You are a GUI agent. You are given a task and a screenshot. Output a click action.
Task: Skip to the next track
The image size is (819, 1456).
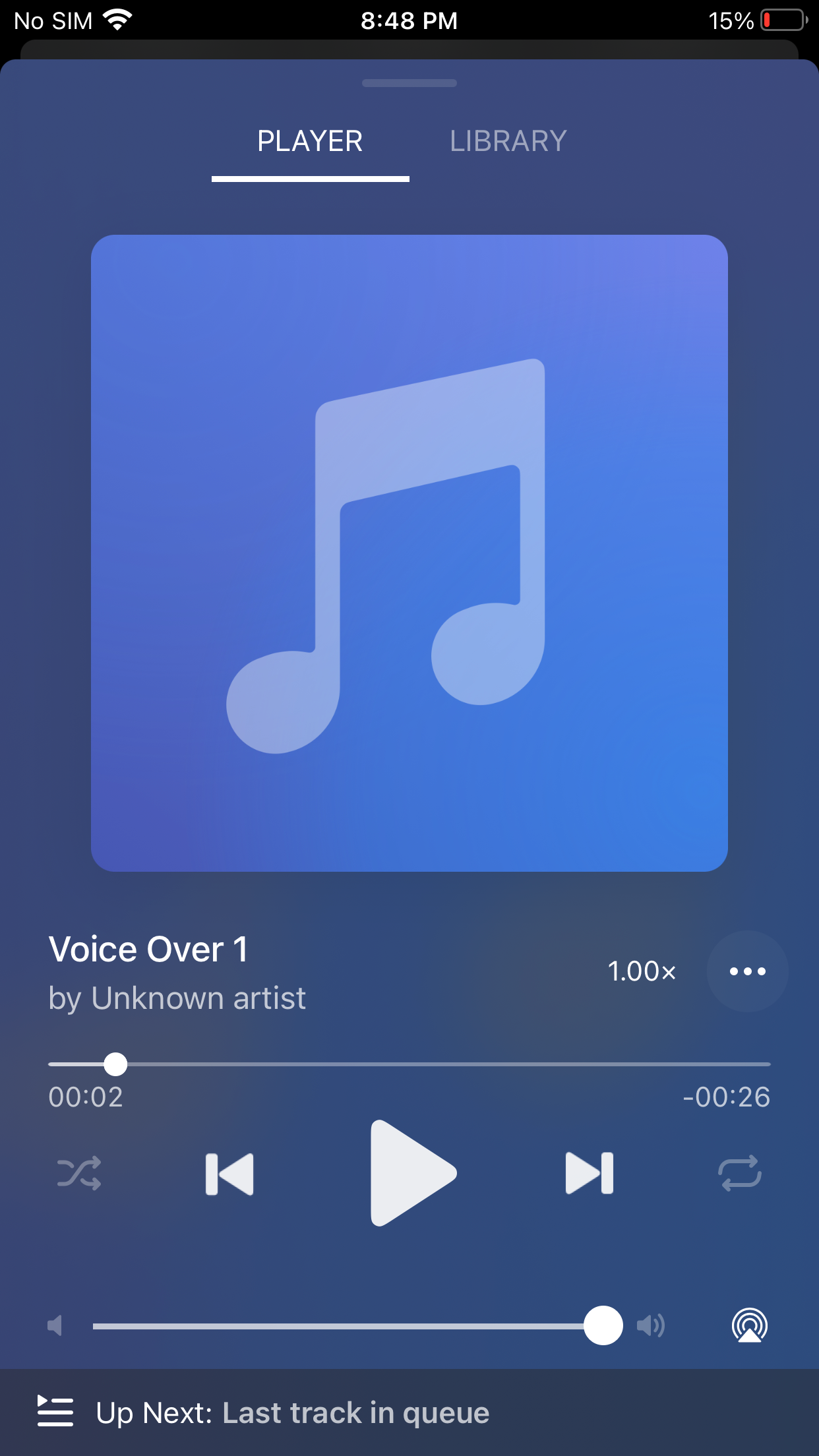(x=590, y=1173)
